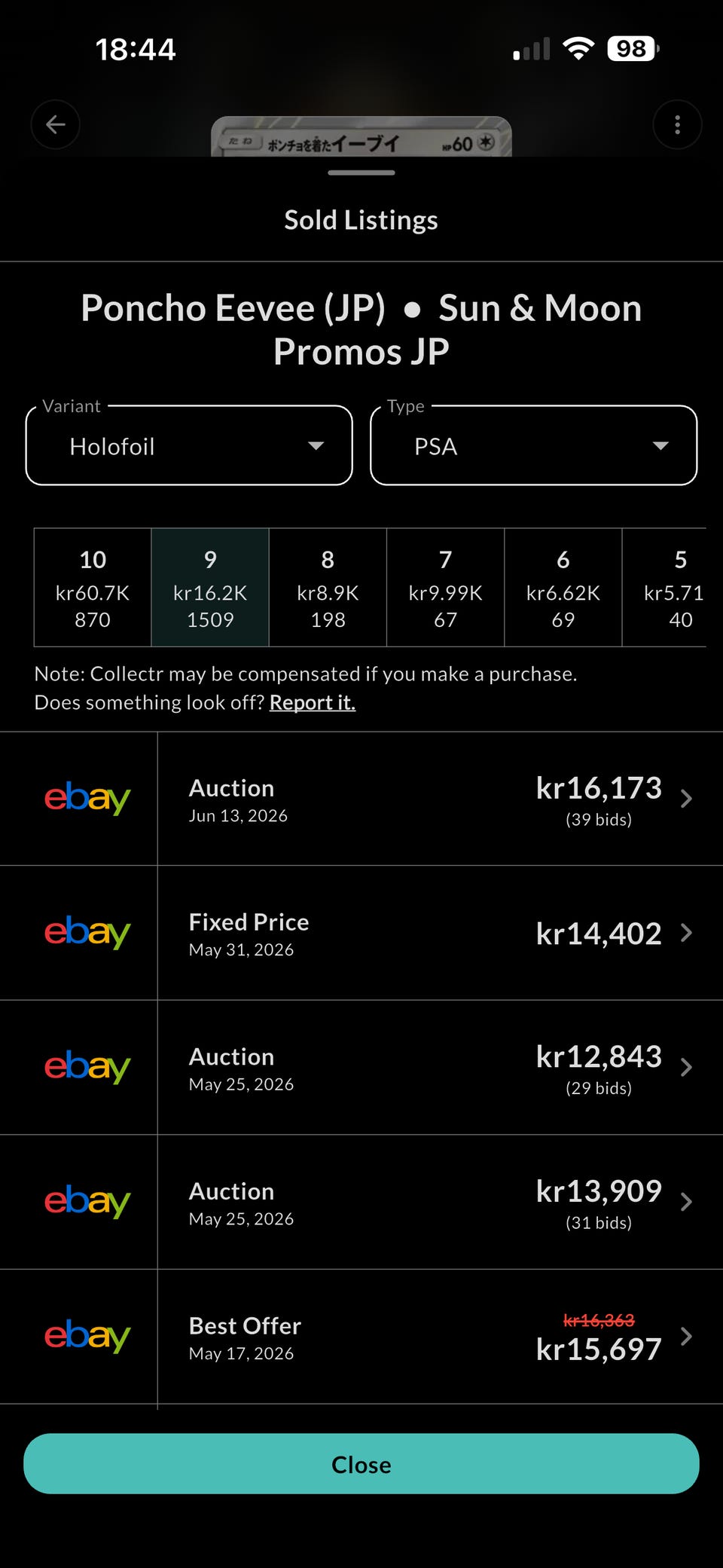View the kr13,909 auction with 31 bids
The width and height of the screenshot is (723, 1568).
[361, 1202]
